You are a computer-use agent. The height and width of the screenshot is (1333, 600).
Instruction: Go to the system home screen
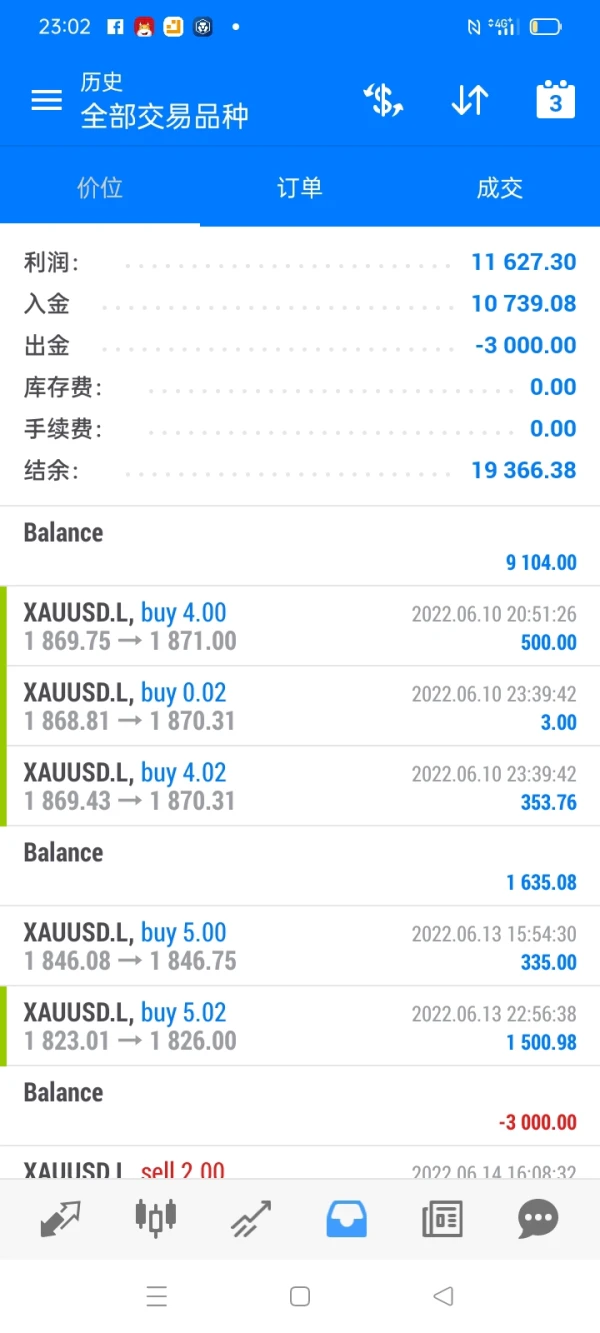point(300,1297)
